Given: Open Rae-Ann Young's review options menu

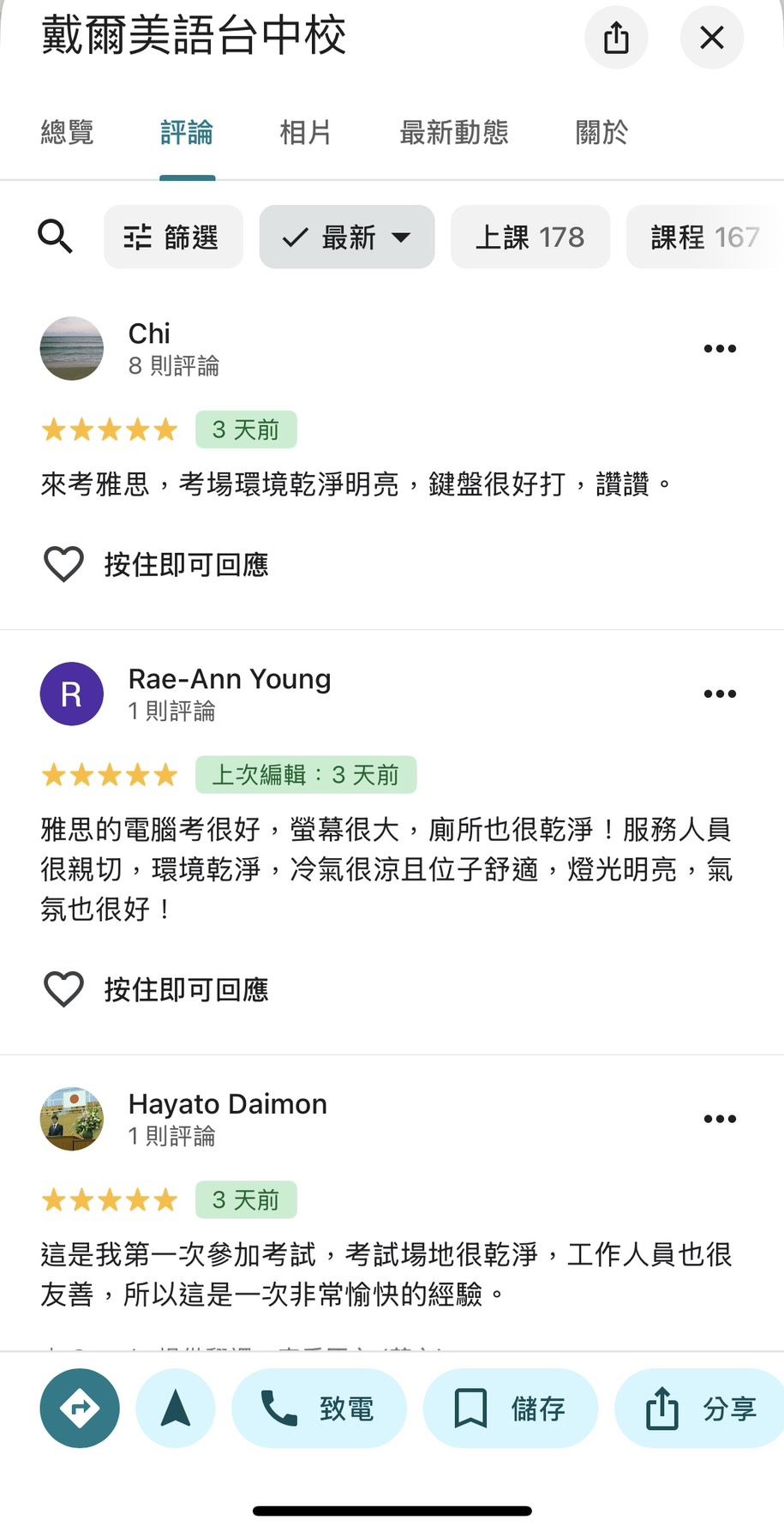Looking at the screenshot, I should pos(719,694).
